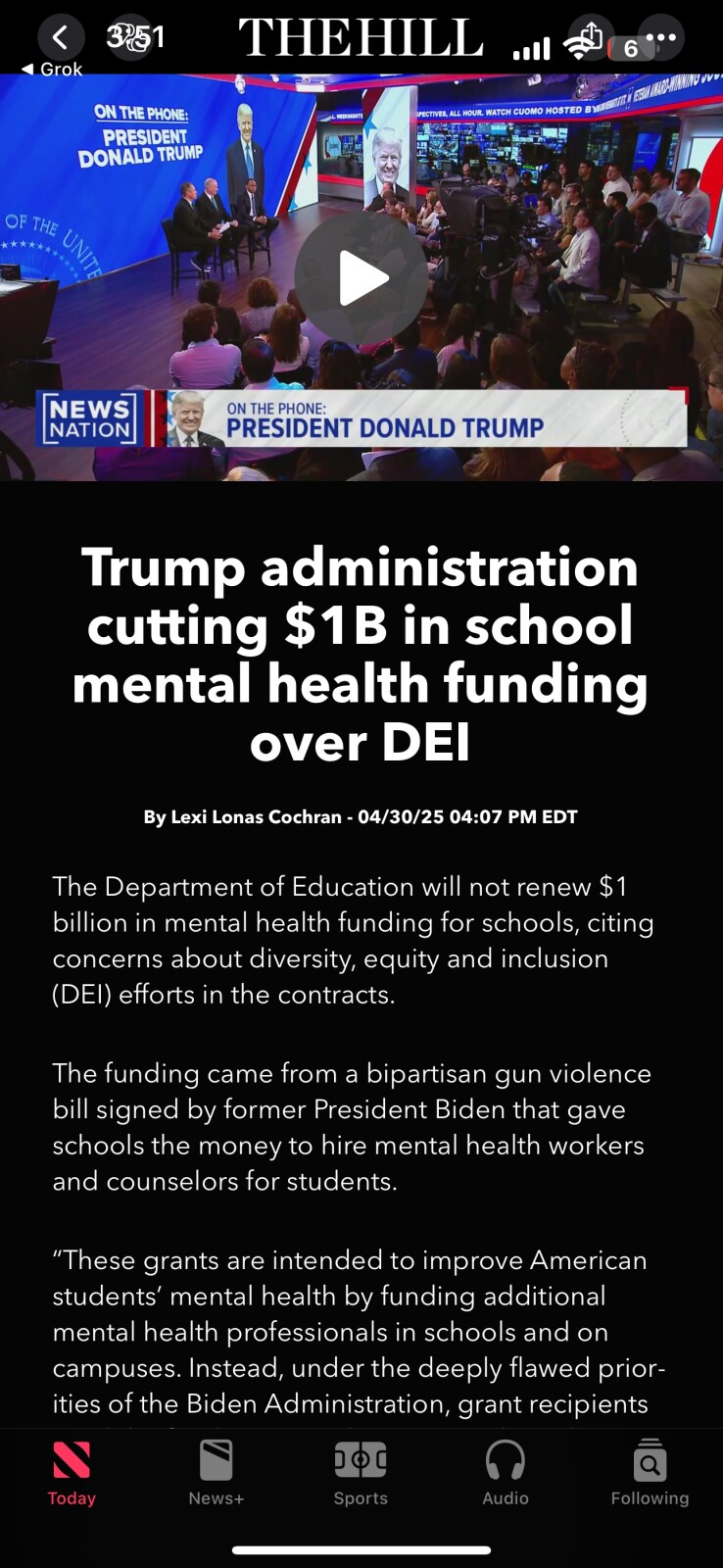The width and height of the screenshot is (723, 1568).
Task: Play the NewsNation video
Action: [361, 278]
